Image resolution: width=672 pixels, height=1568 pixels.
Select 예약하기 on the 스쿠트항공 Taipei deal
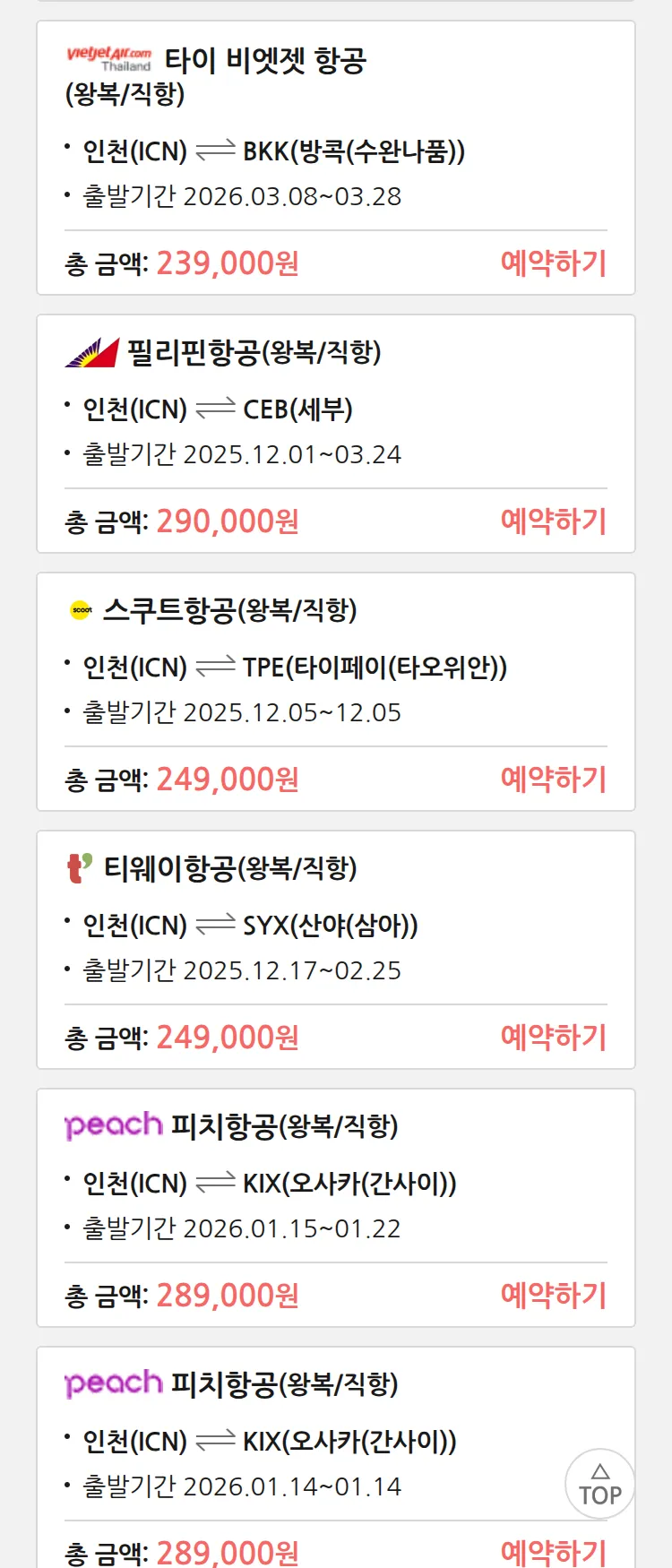pos(553,780)
